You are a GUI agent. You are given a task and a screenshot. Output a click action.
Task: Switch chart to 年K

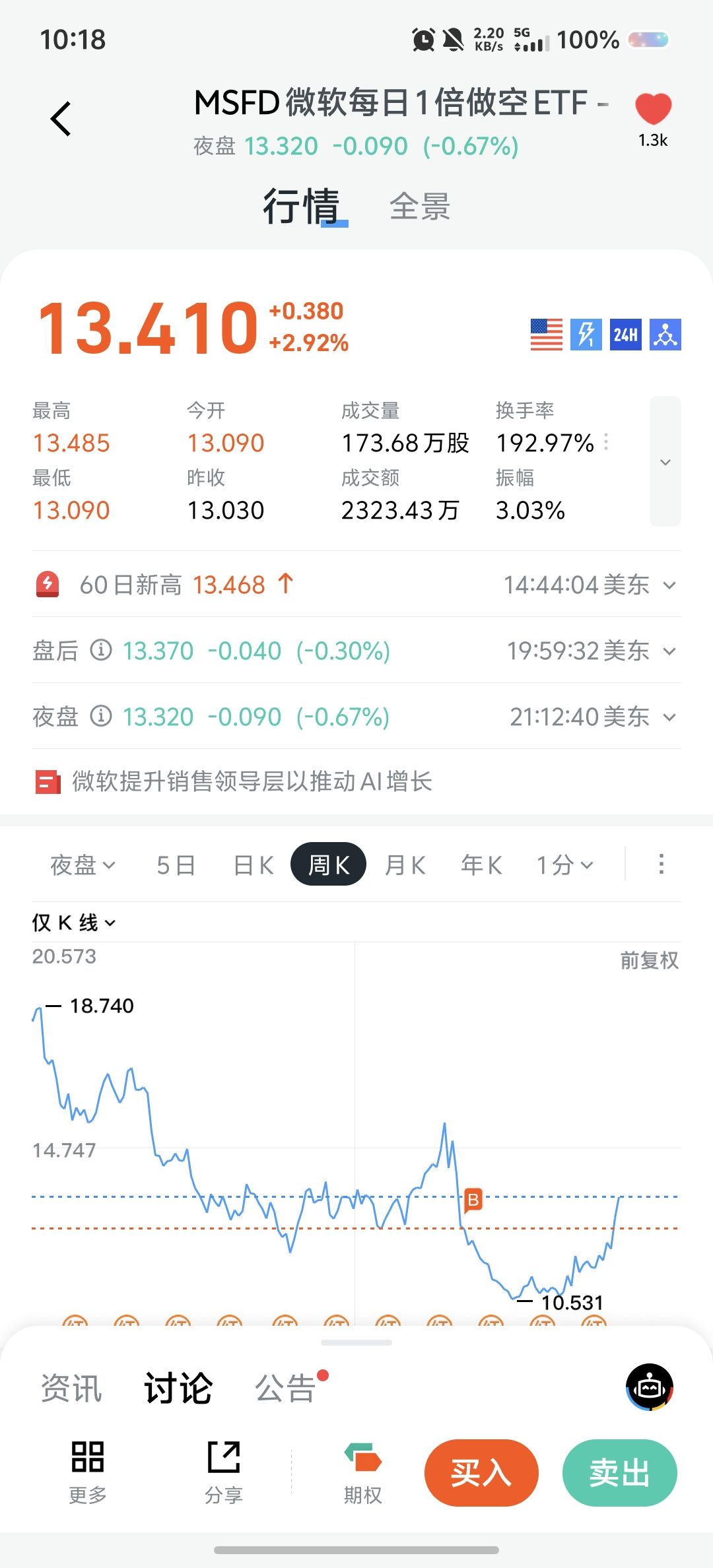pos(481,865)
